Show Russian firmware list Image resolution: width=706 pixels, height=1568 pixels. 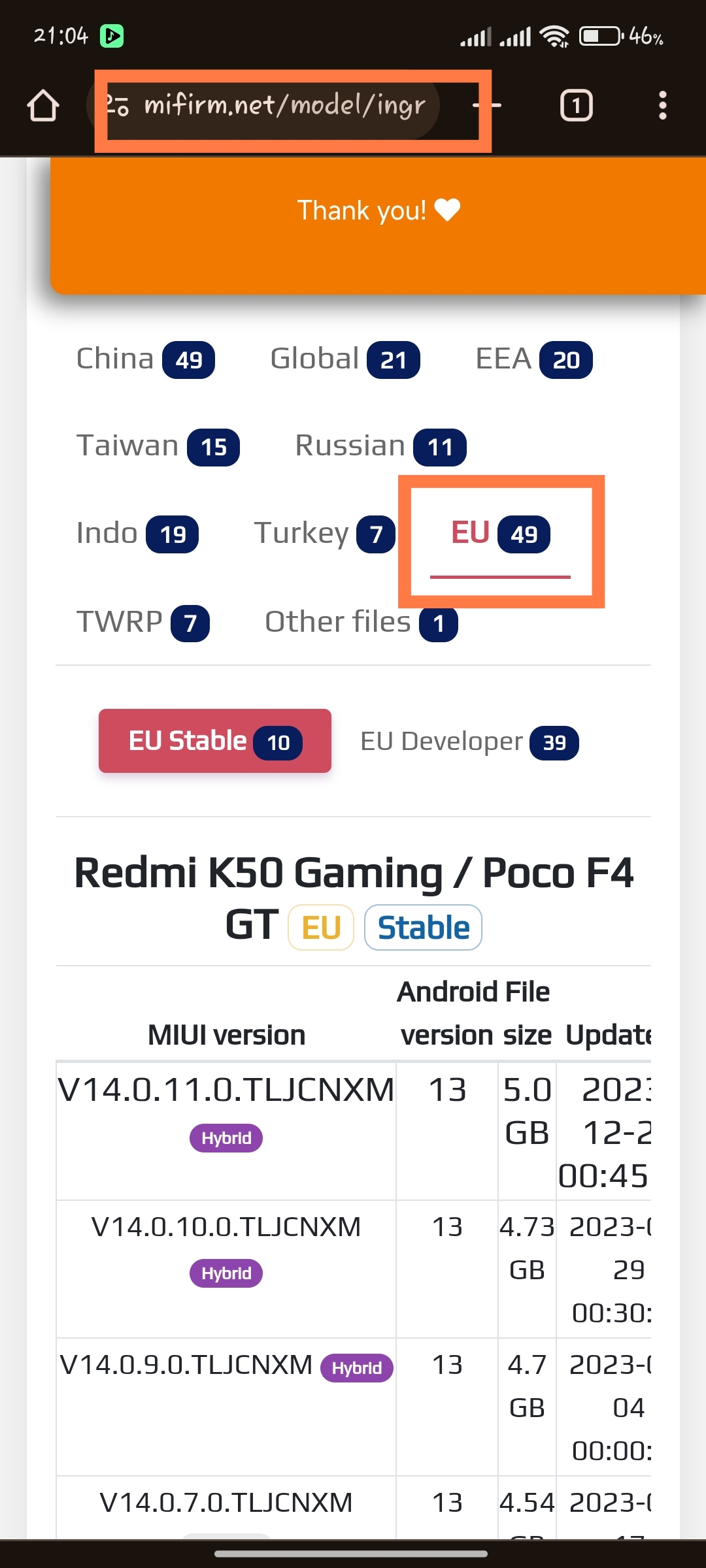click(380, 447)
